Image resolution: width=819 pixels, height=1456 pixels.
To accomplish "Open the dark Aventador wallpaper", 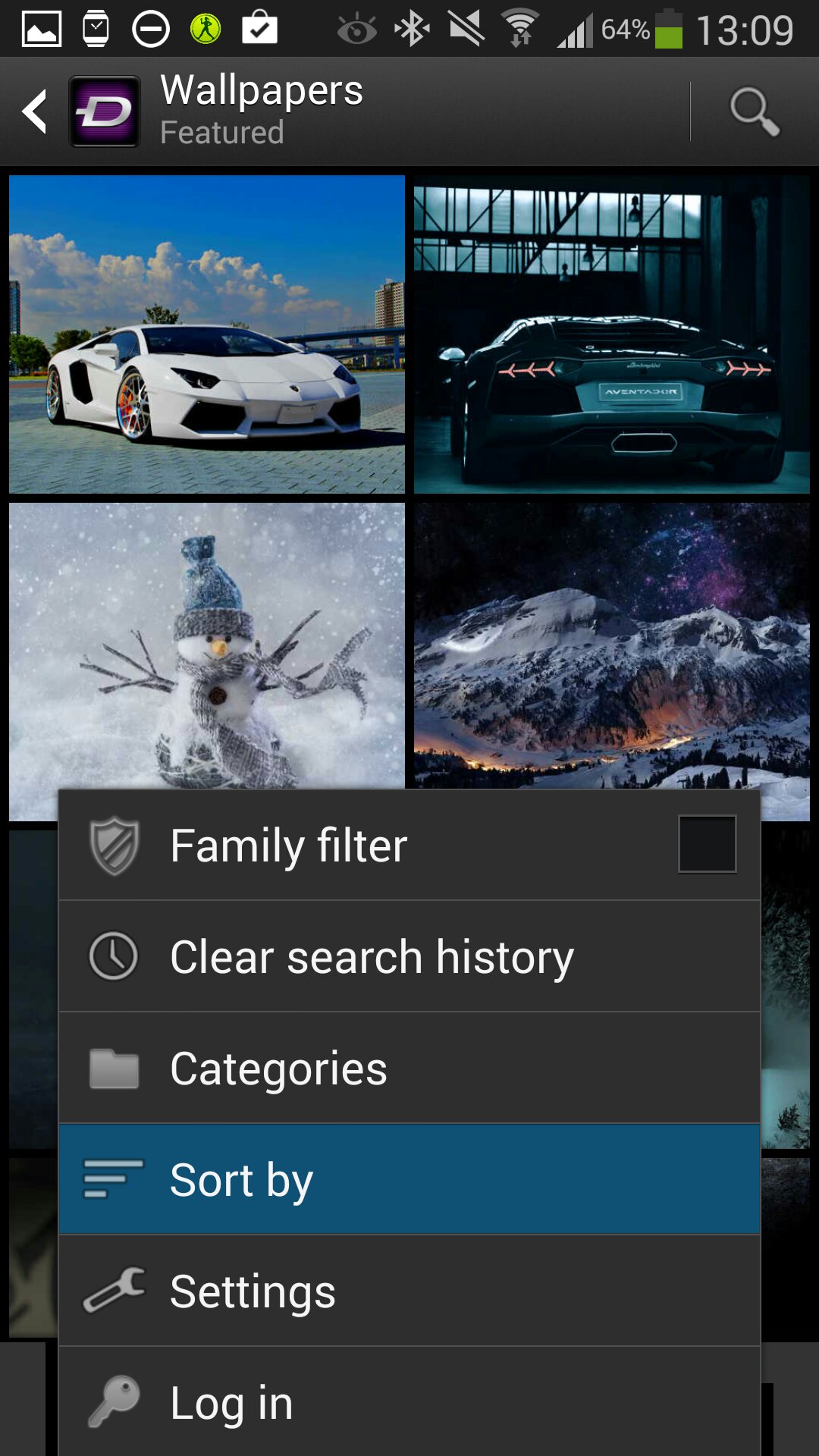I will pos(612,334).
